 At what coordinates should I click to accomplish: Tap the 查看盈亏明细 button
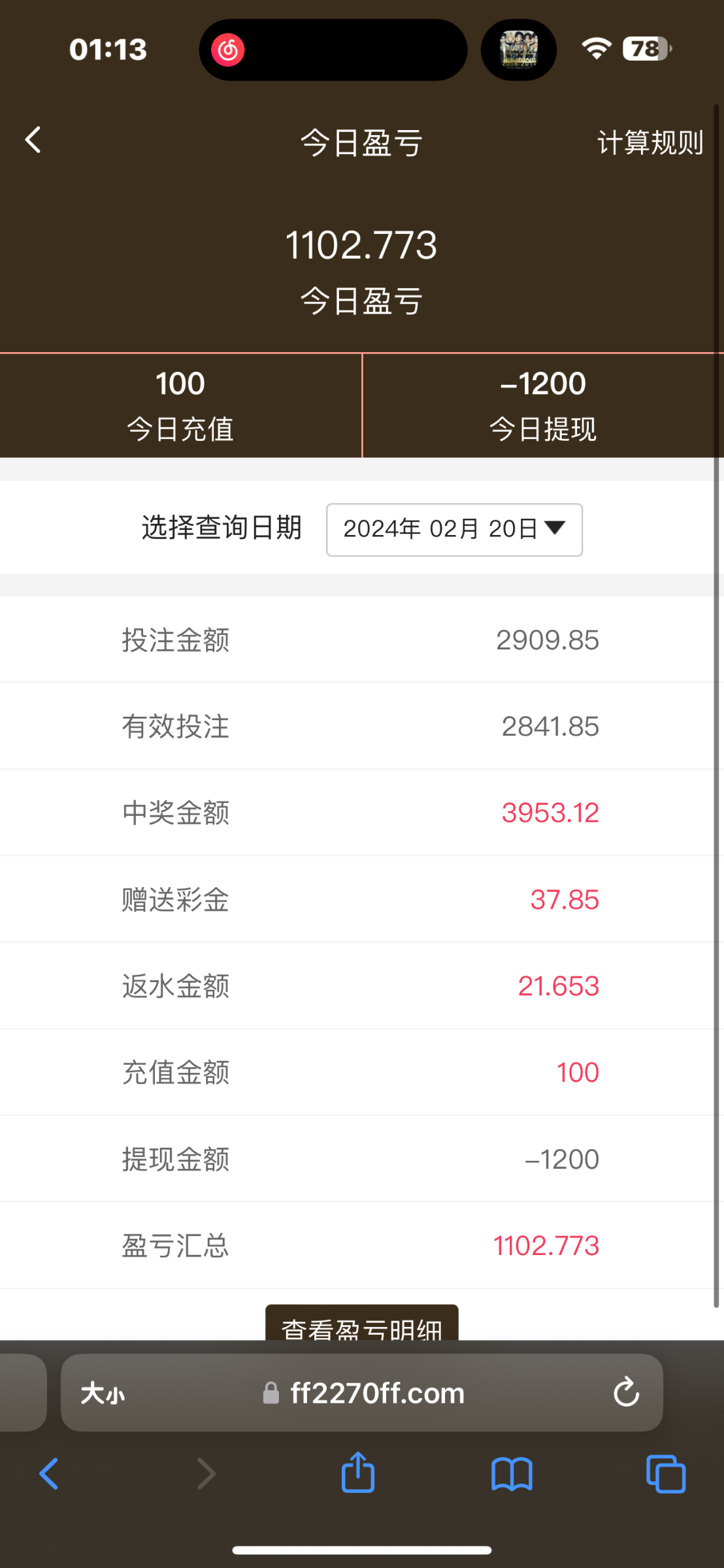point(361,1324)
